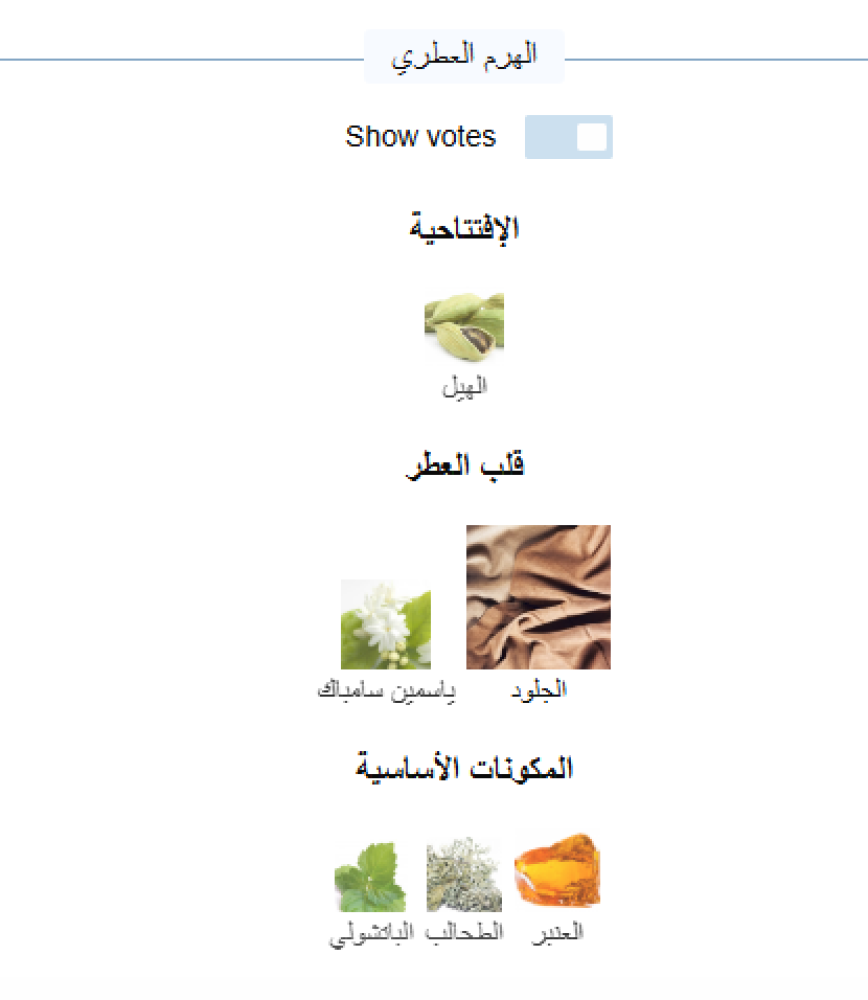The width and height of the screenshot is (868, 1000).
Task: Open the amber (العنبر) note
Action: tap(557, 887)
